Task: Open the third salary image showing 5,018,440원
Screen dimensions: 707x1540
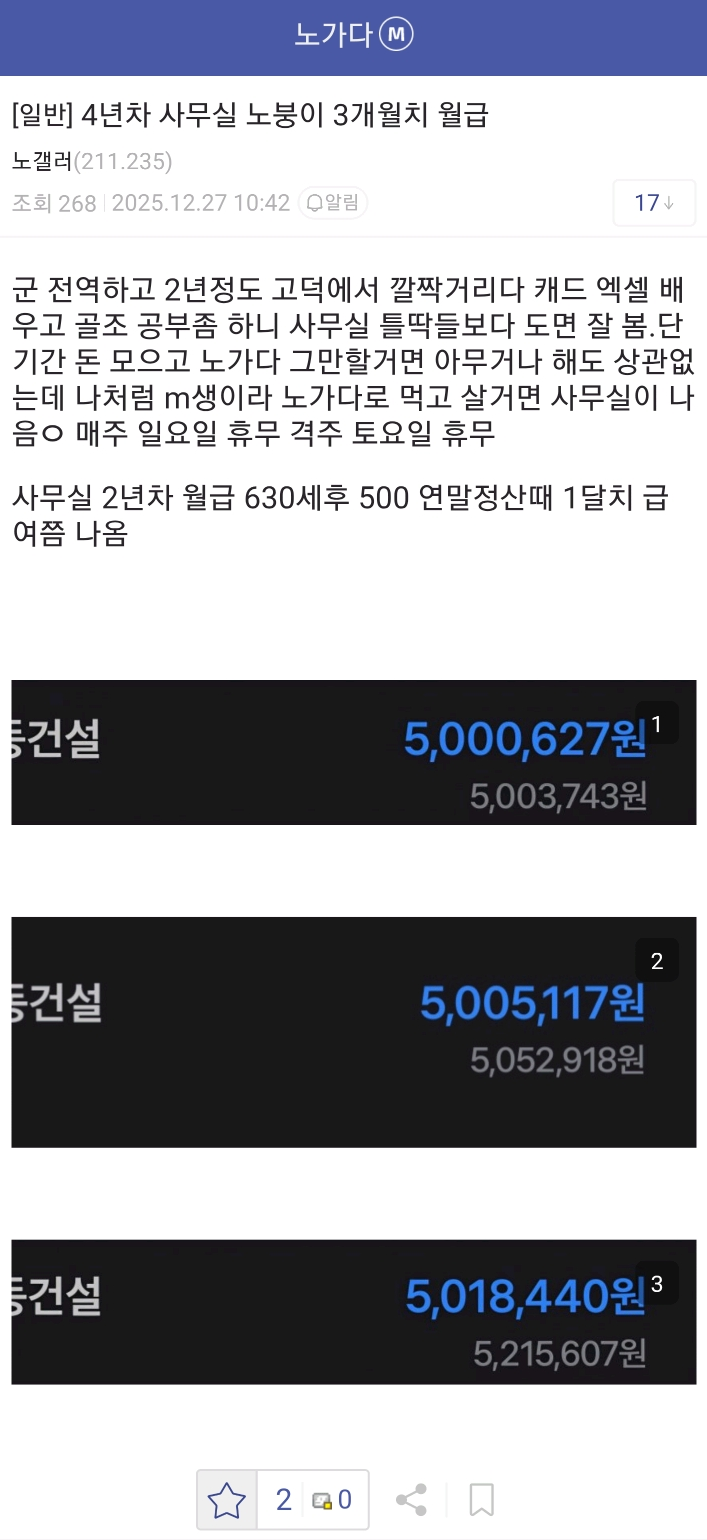Action: (x=353, y=1312)
